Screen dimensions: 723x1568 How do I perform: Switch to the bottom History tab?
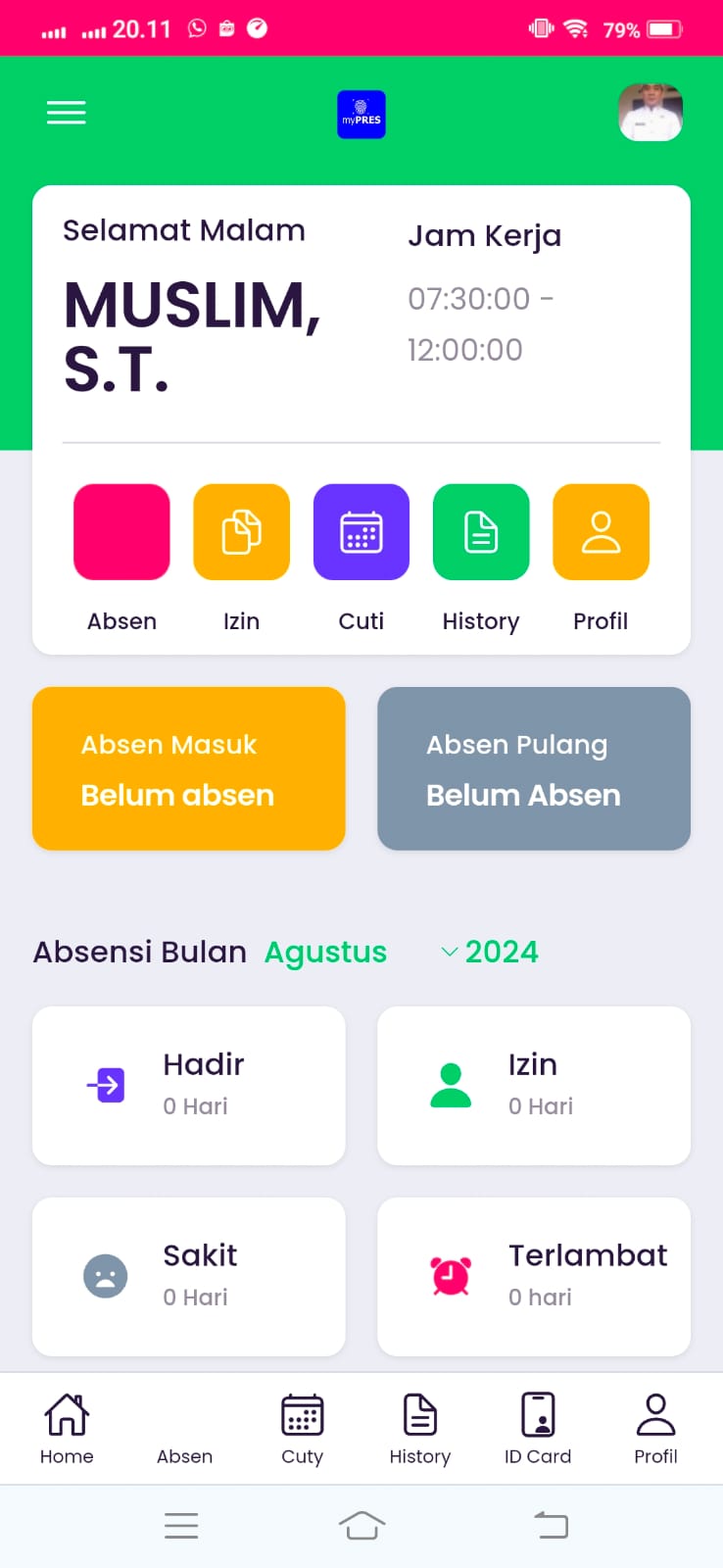(x=420, y=1429)
